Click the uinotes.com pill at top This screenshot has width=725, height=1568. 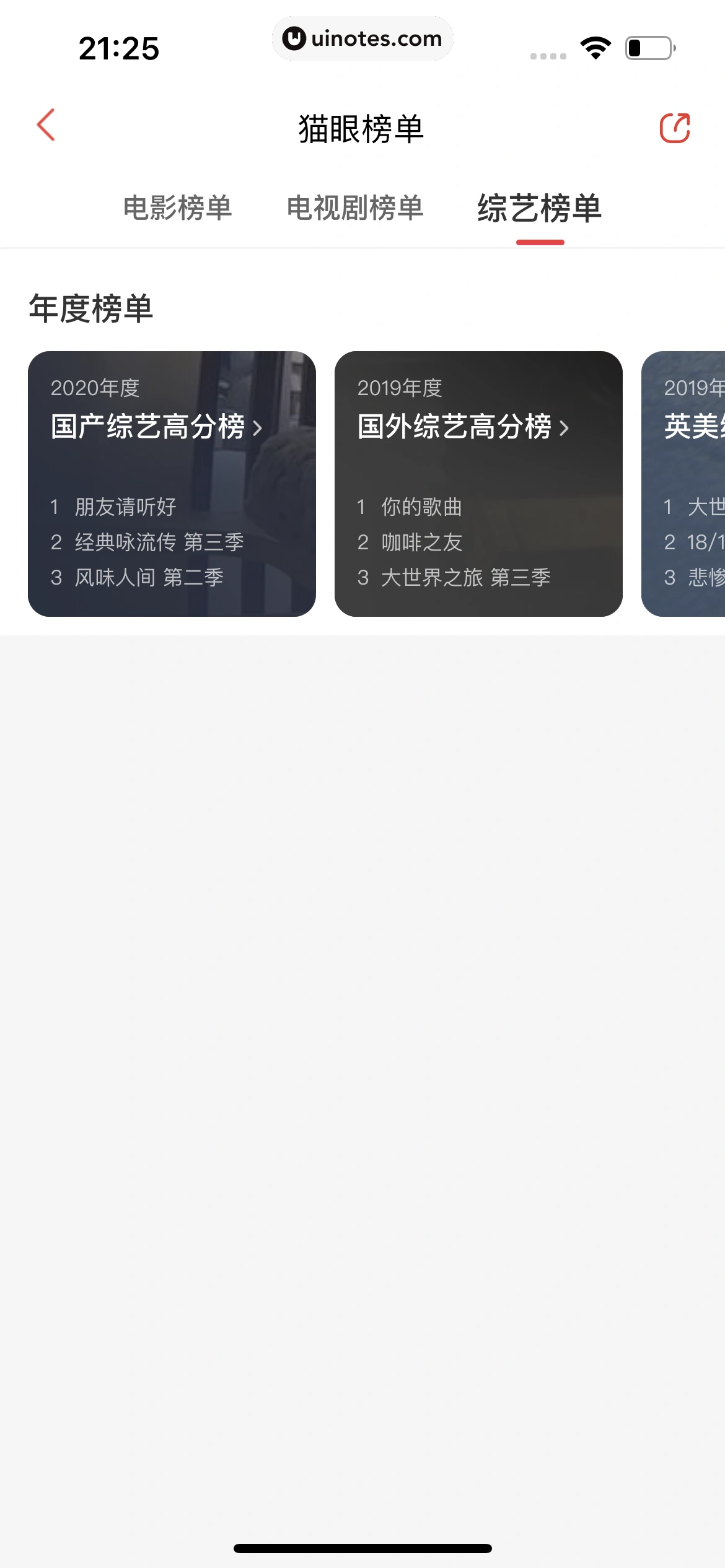(362, 38)
